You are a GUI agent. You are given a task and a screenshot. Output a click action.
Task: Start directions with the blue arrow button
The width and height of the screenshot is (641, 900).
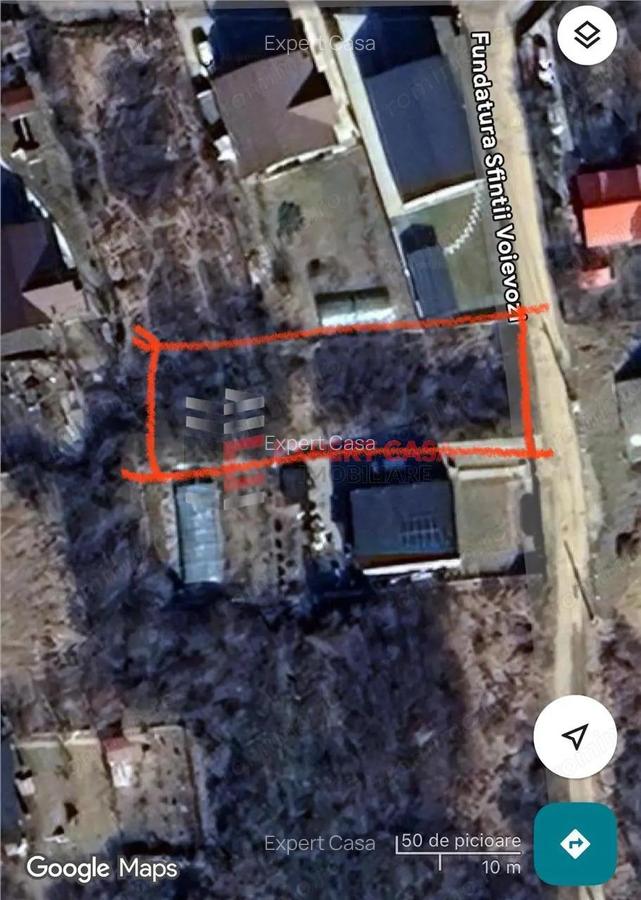[575, 843]
